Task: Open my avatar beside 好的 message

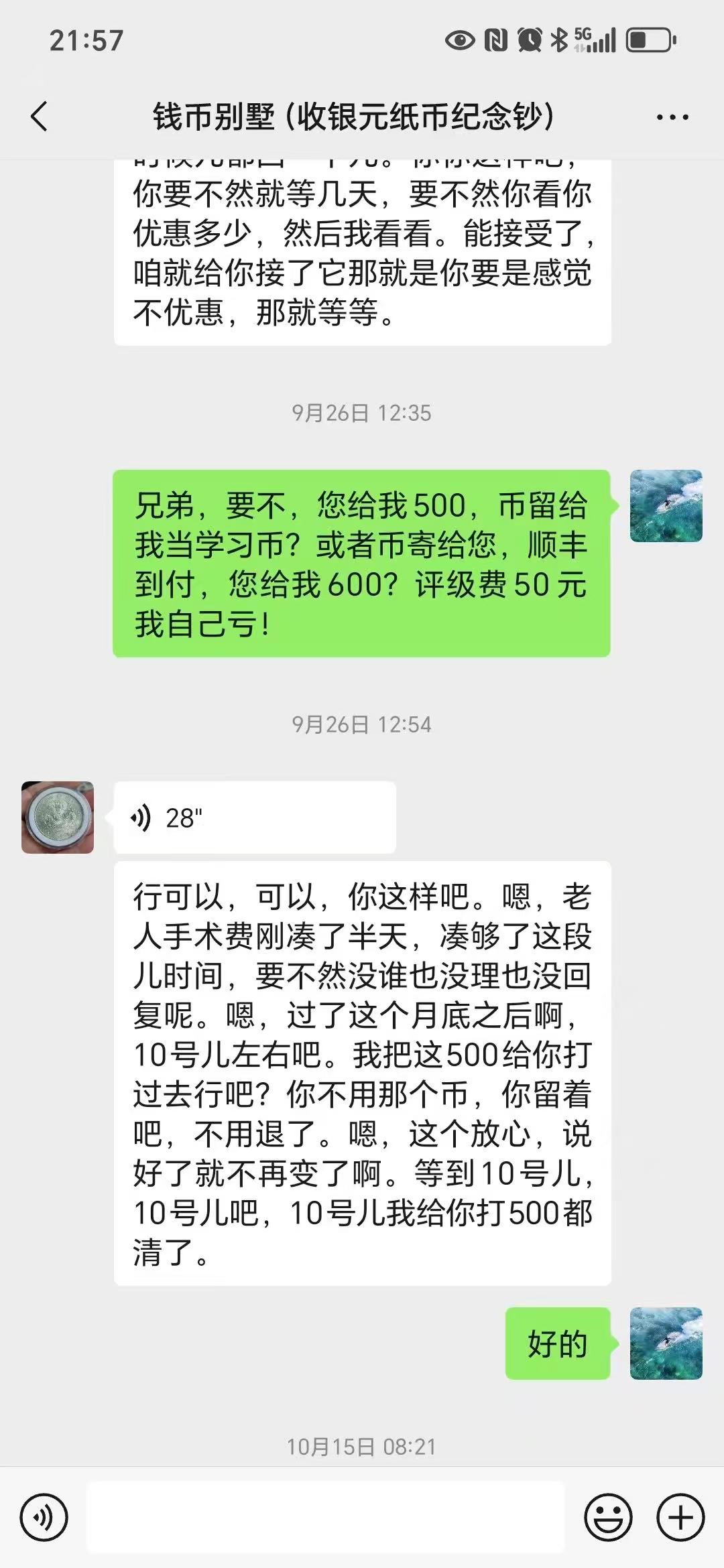Action: (x=666, y=1344)
